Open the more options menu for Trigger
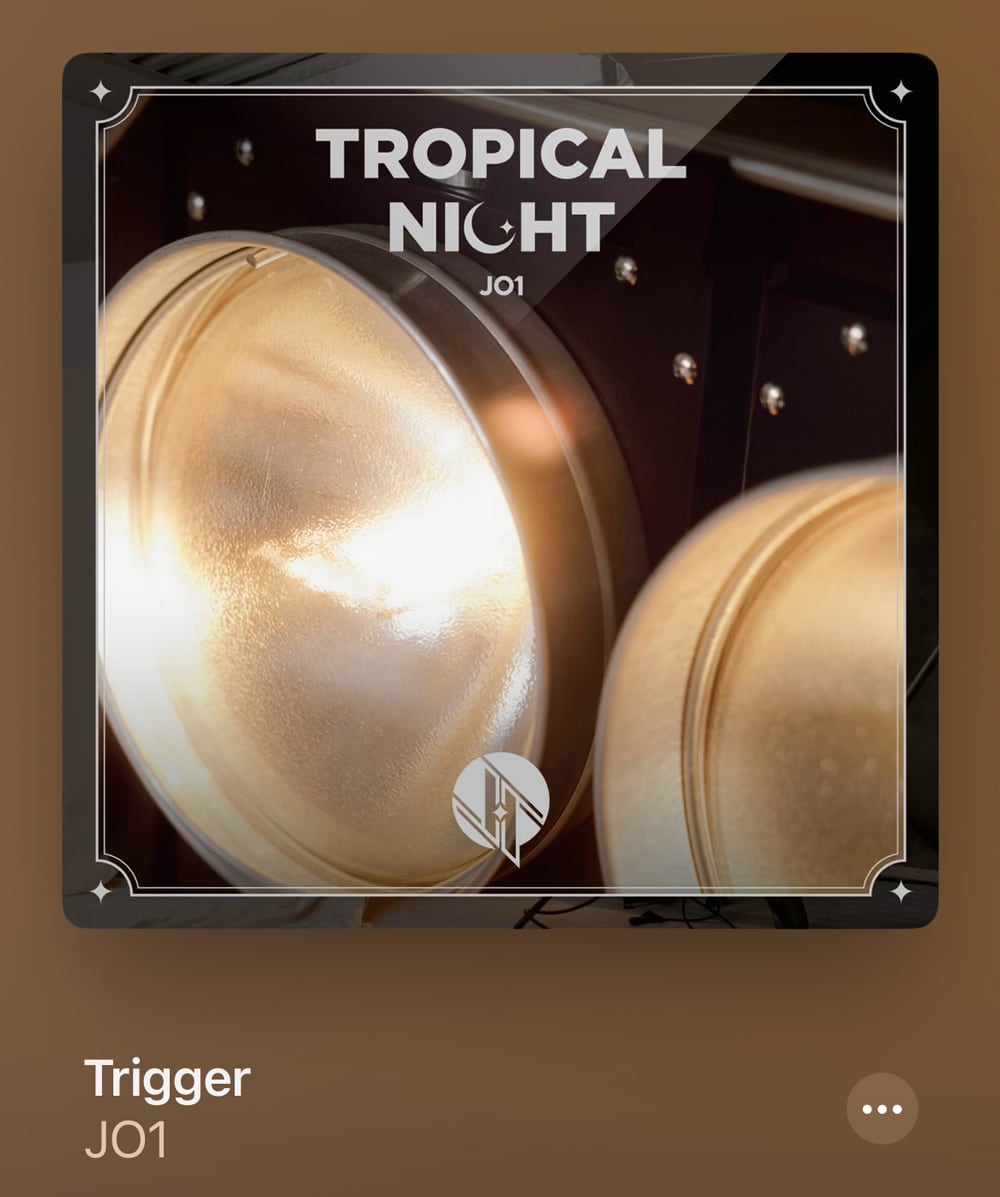The height and width of the screenshot is (1197, 1000). click(x=881, y=1108)
